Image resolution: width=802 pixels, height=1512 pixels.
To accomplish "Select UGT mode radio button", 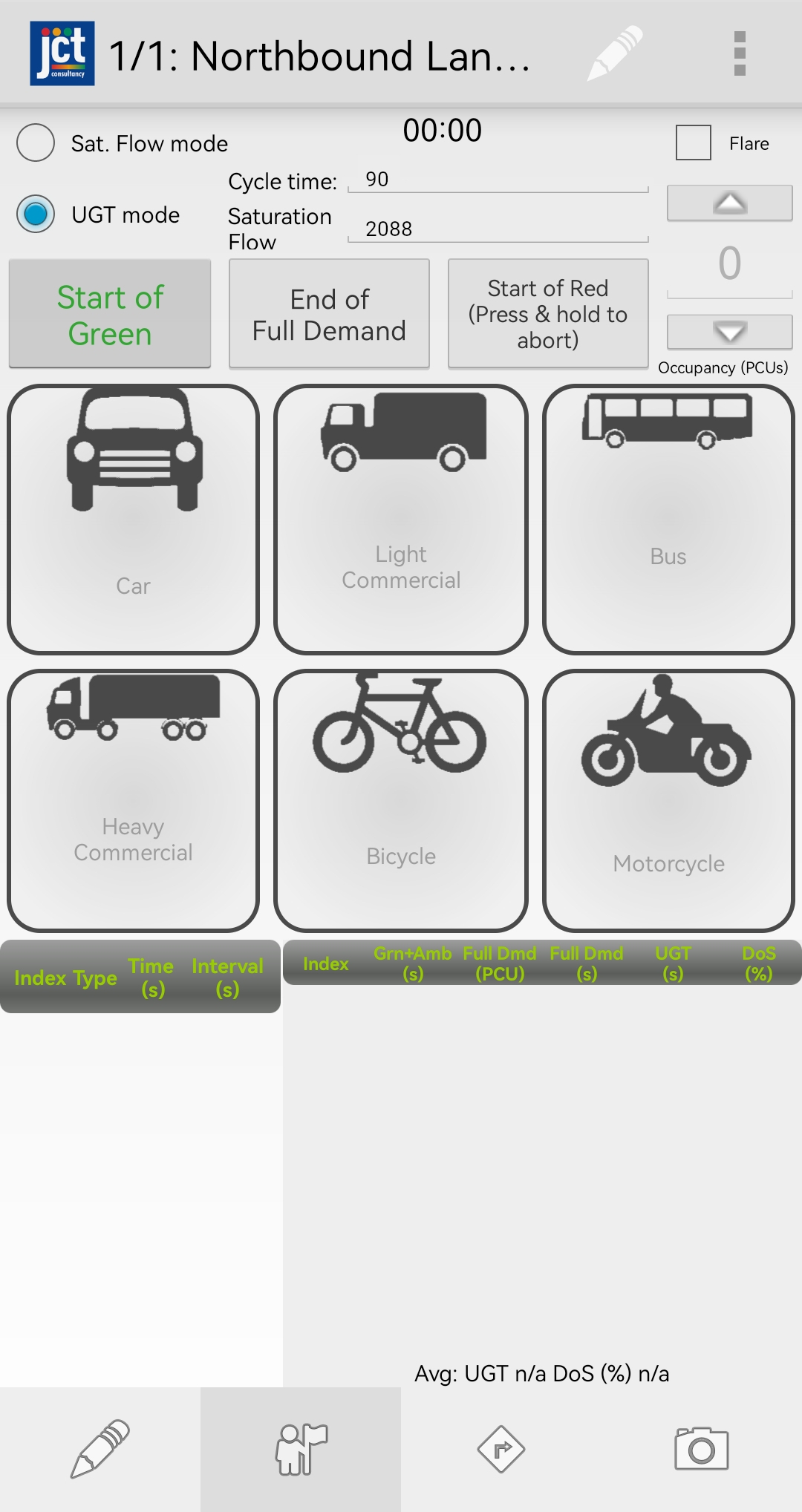I will (36, 214).
